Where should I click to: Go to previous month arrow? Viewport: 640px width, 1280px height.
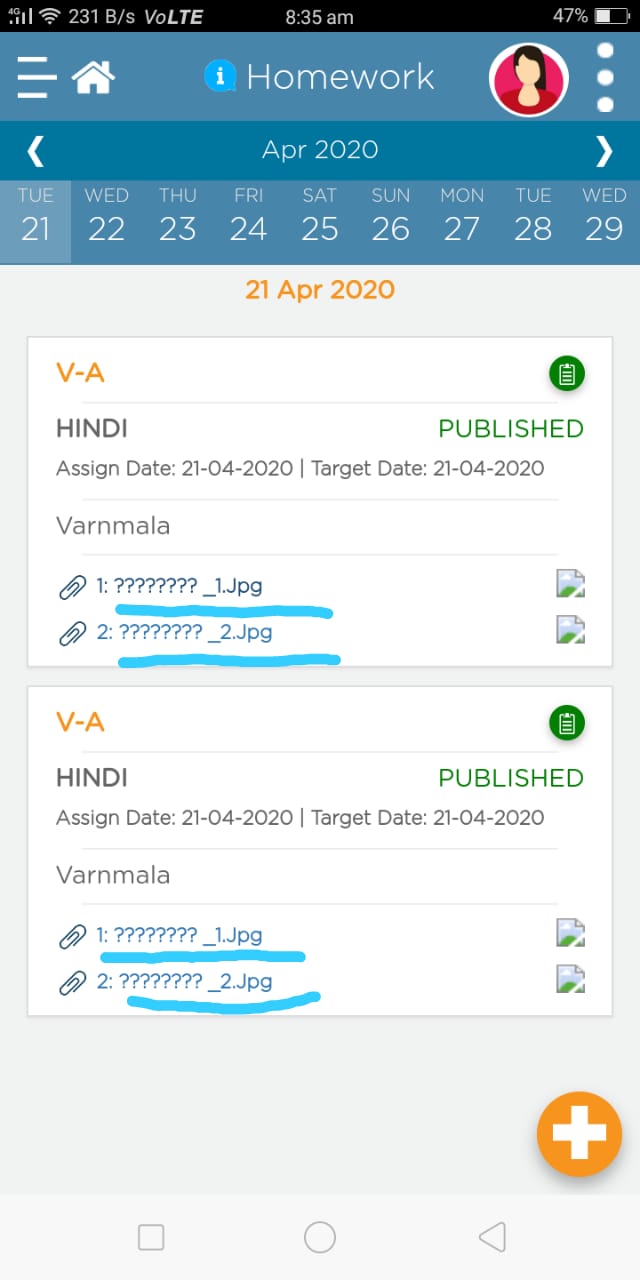pos(35,151)
